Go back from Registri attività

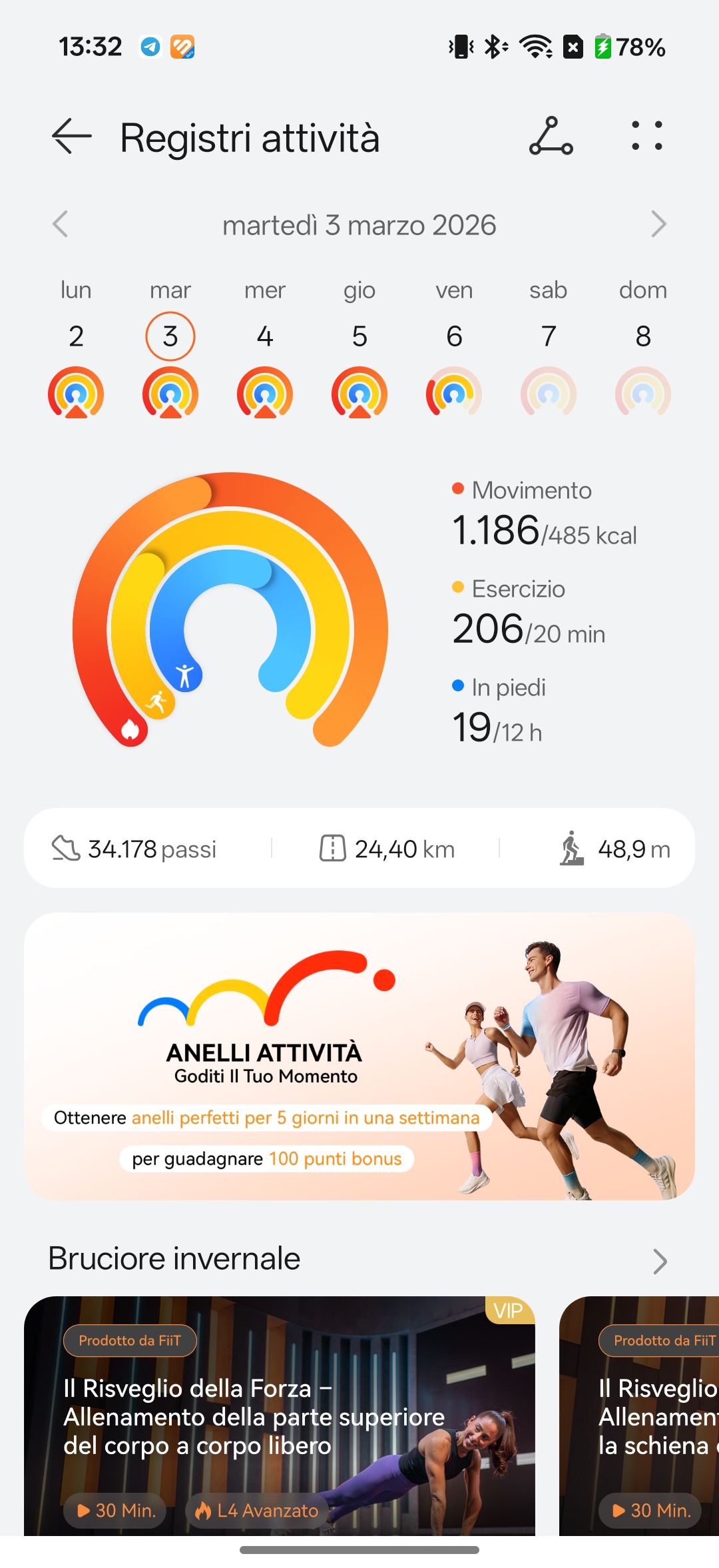[x=72, y=137]
